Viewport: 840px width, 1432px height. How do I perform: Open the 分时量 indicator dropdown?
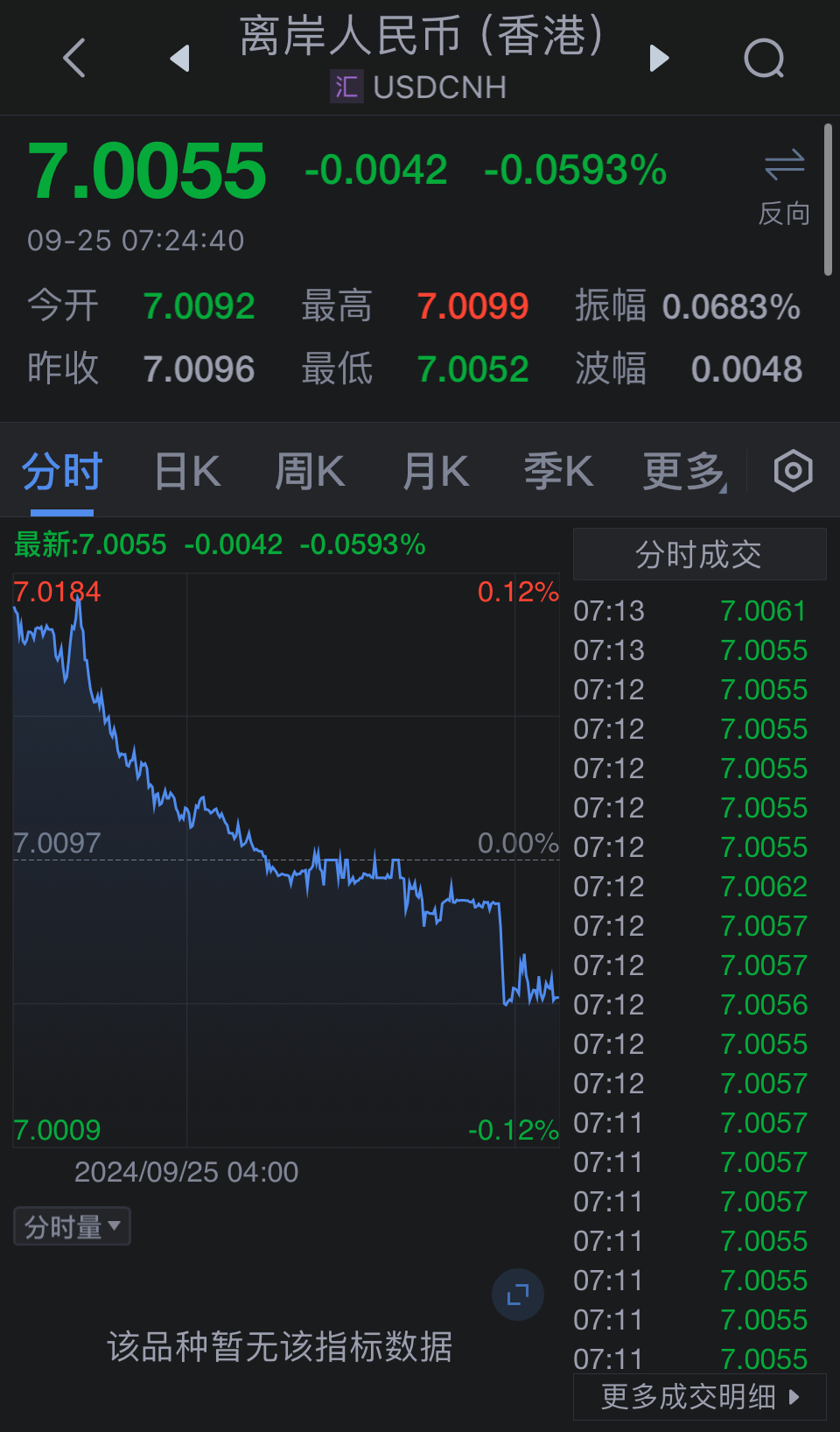pos(72,1226)
